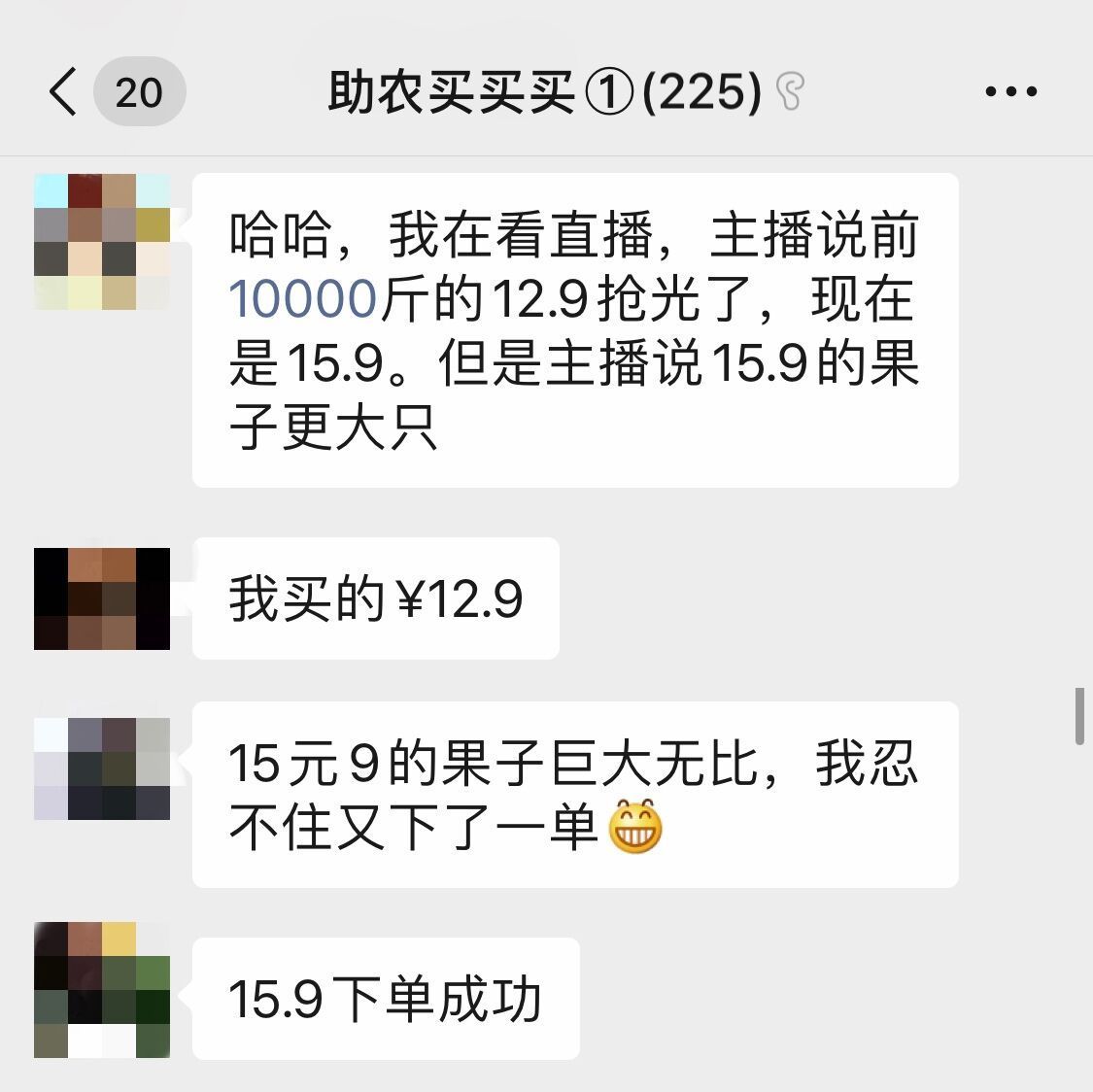Open avatar of sender of '15.9下单成功'
Viewport: 1093px width, 1092px height.
click(x=102, y=989)
